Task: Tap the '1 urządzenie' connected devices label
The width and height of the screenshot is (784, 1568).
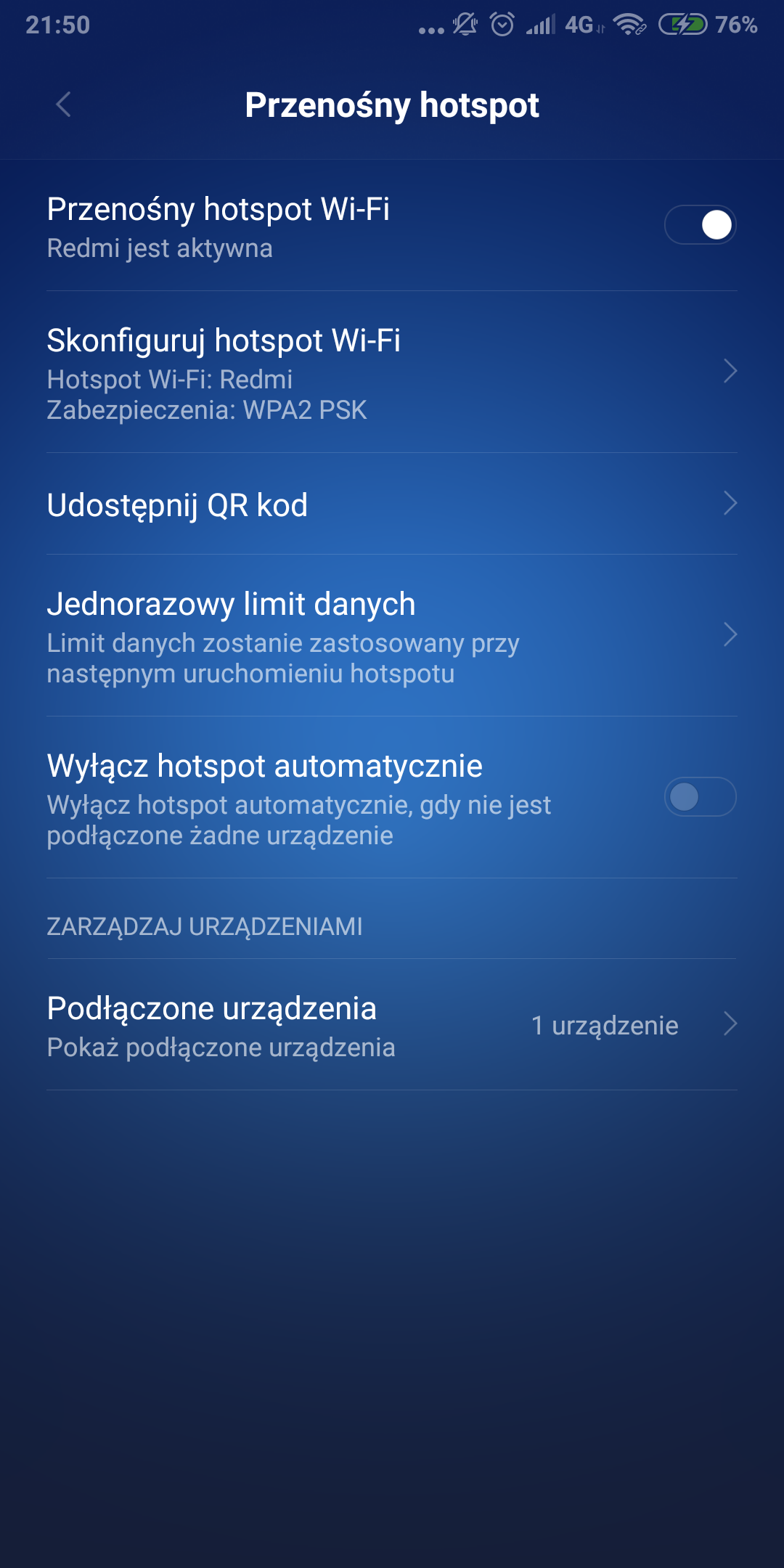Action: [605, 1024]
